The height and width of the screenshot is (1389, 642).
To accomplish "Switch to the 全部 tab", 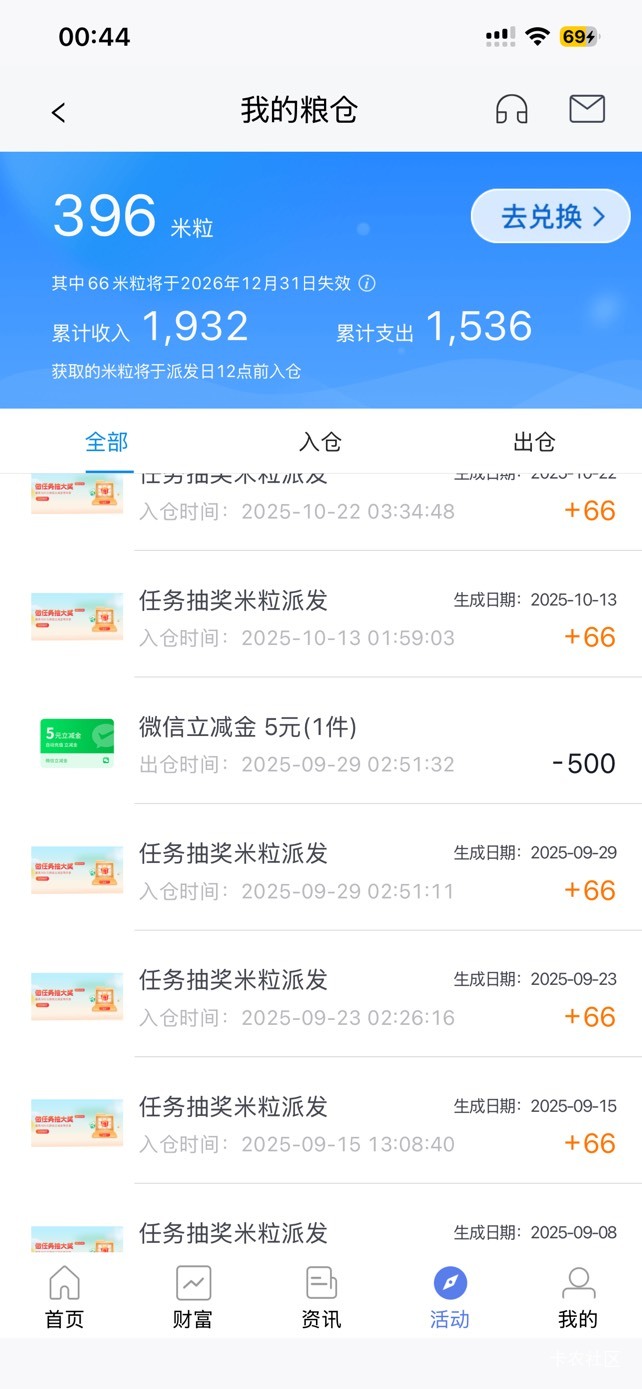I will click(107, 442).
